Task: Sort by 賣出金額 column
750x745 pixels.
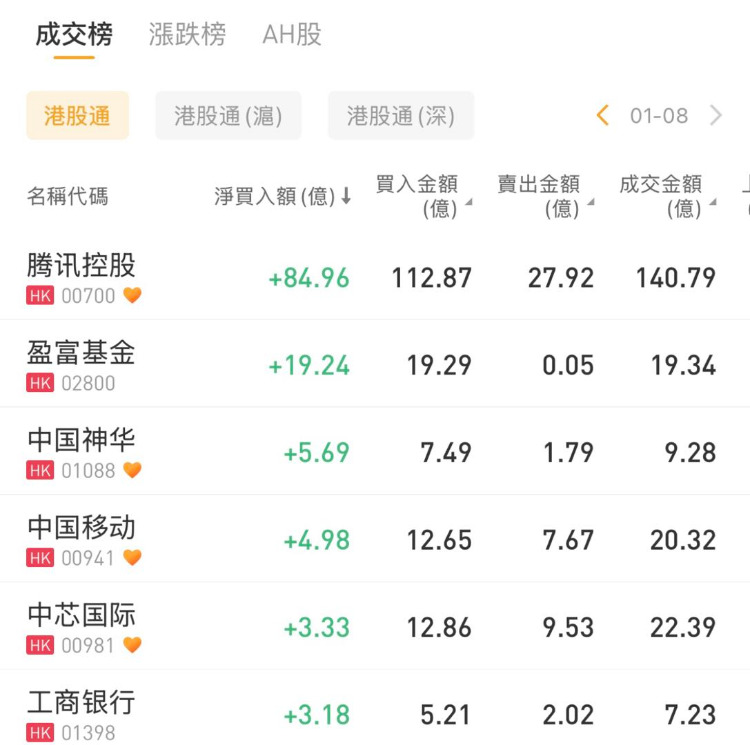Action: click(x=542, y=196)
